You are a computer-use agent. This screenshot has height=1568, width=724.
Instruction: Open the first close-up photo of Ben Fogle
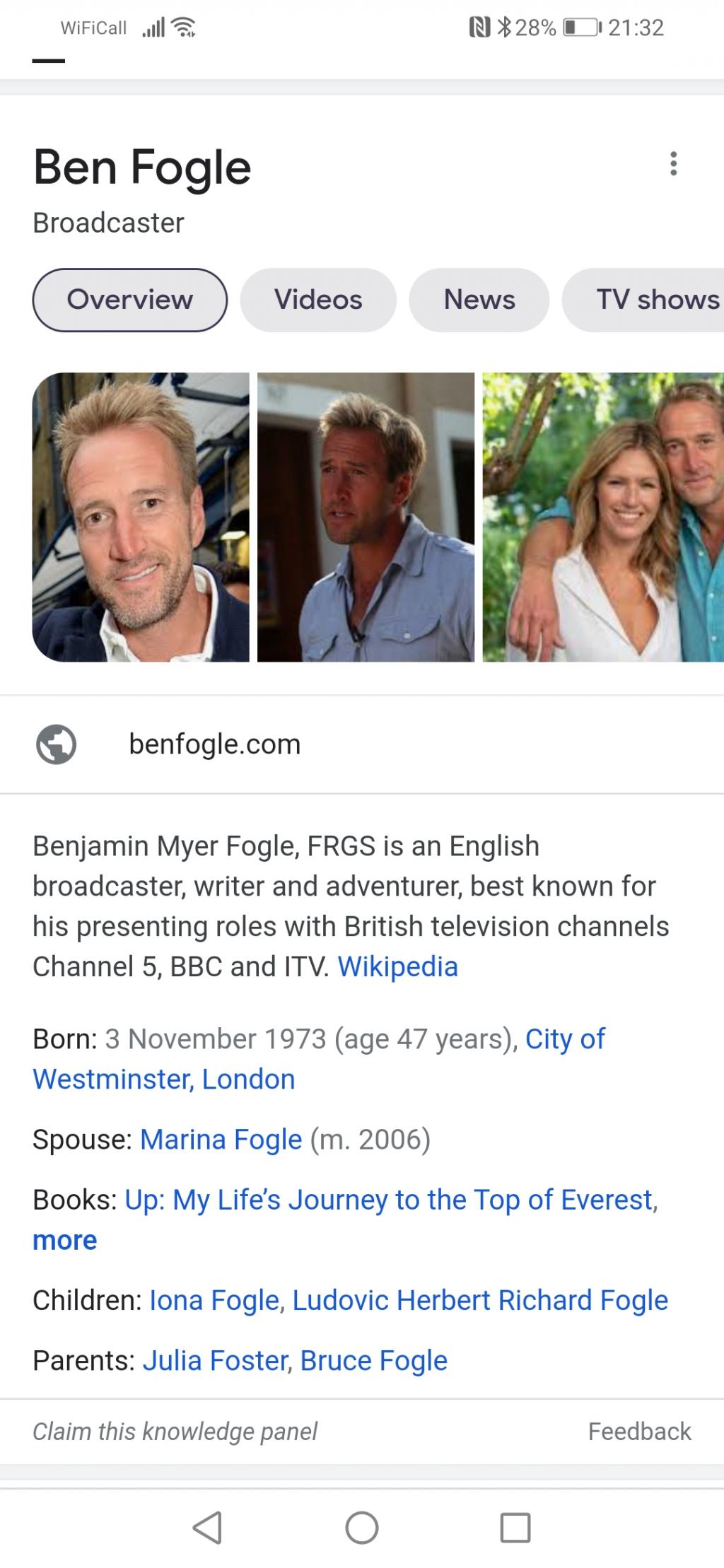[141, 517]
